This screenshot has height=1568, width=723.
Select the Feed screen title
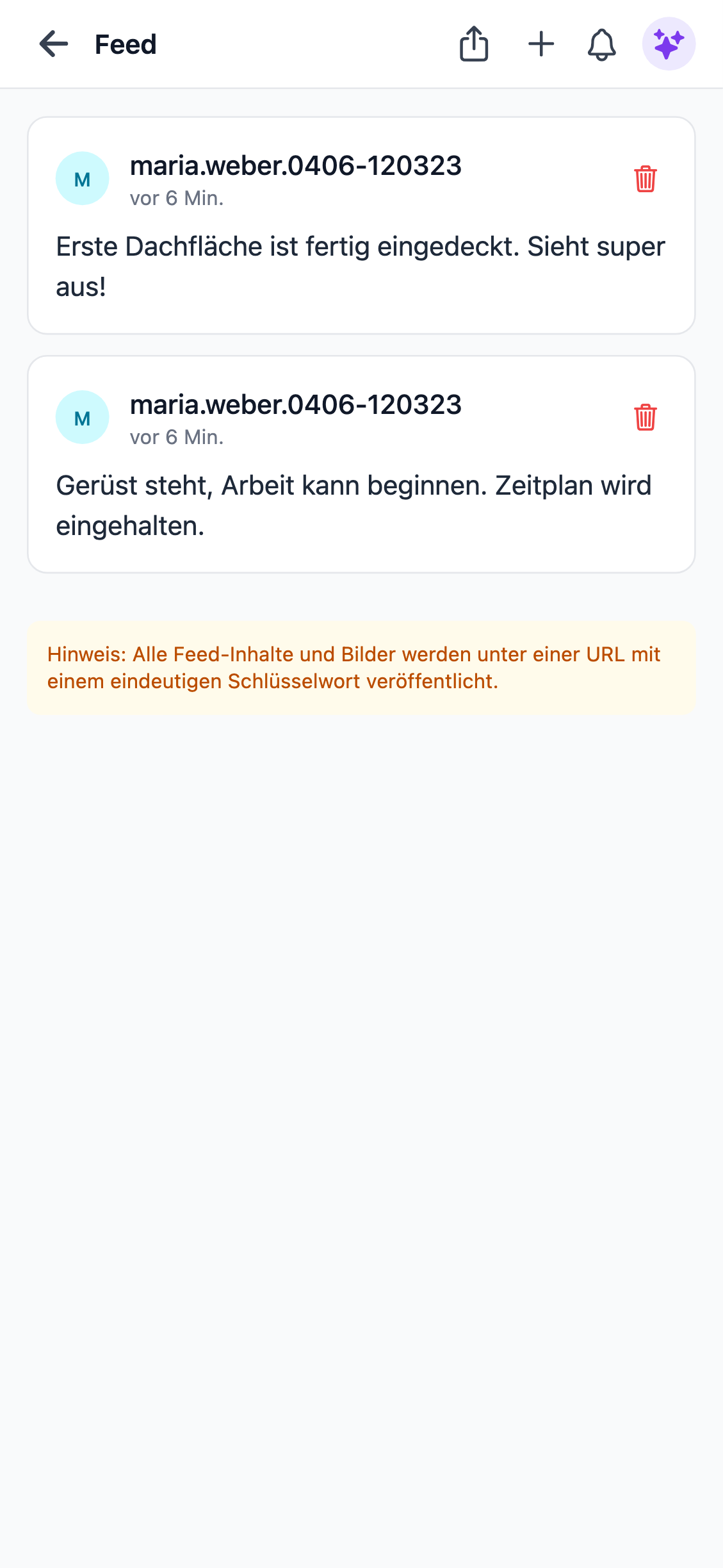point(125,44)
